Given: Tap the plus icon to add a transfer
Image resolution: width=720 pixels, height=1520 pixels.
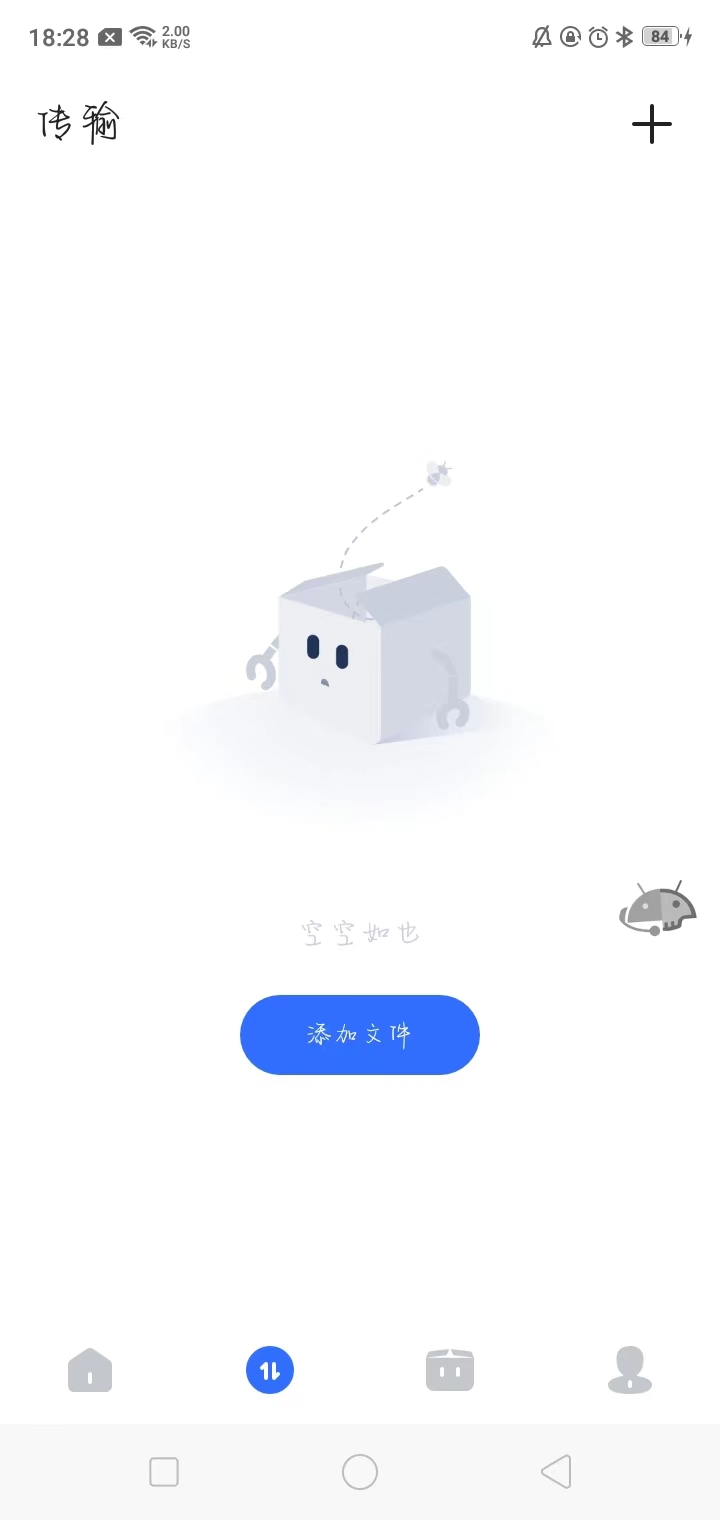Looking at the screenshot, I should pyautogui.click(x=652, y=125).
